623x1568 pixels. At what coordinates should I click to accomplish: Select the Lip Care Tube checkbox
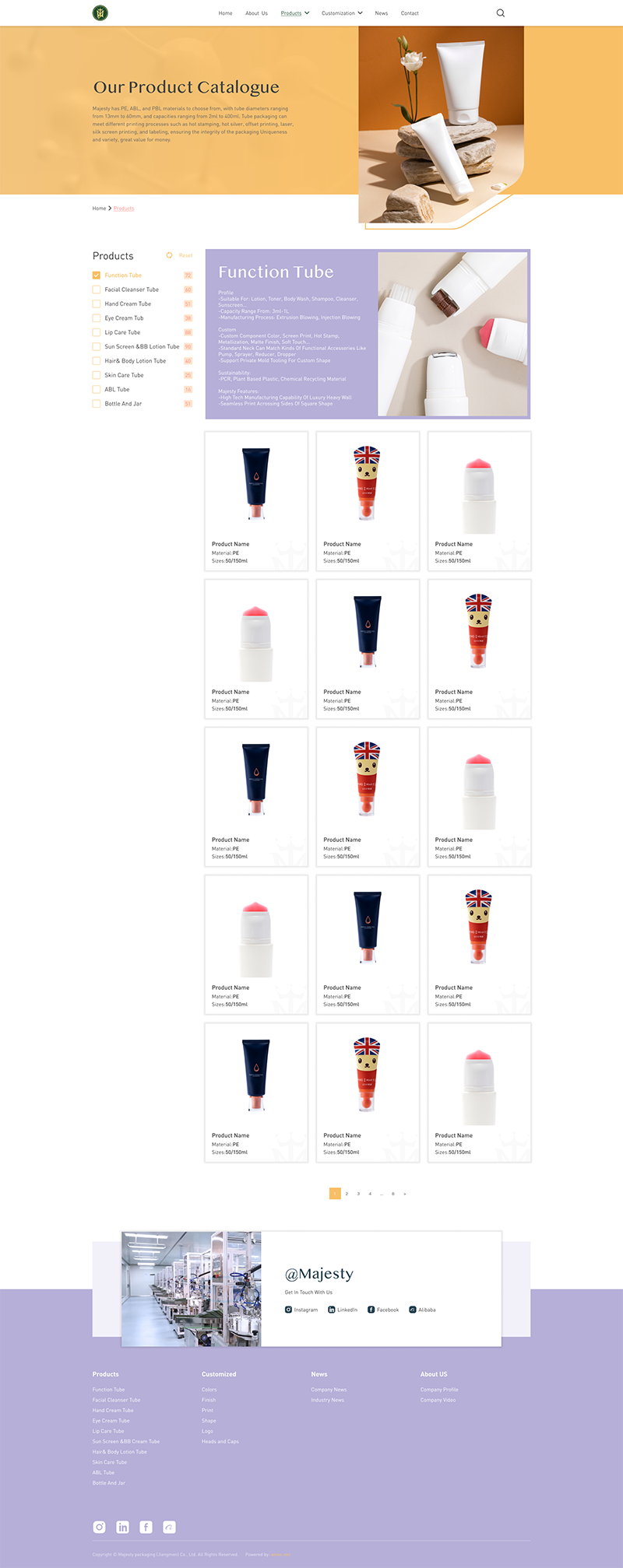click(x=97, y=332)
